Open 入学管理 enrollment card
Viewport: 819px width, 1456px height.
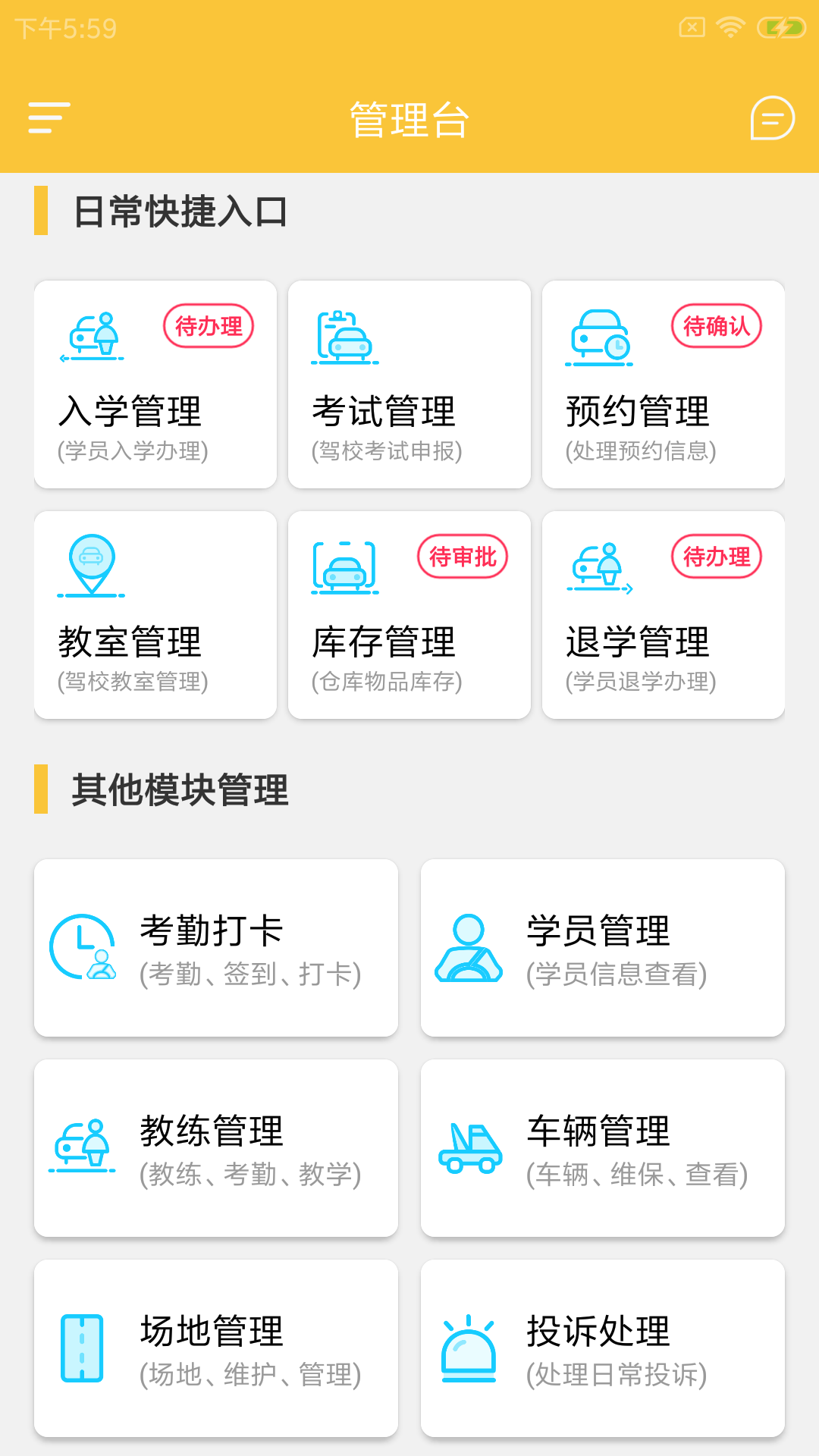coord(155,384)
